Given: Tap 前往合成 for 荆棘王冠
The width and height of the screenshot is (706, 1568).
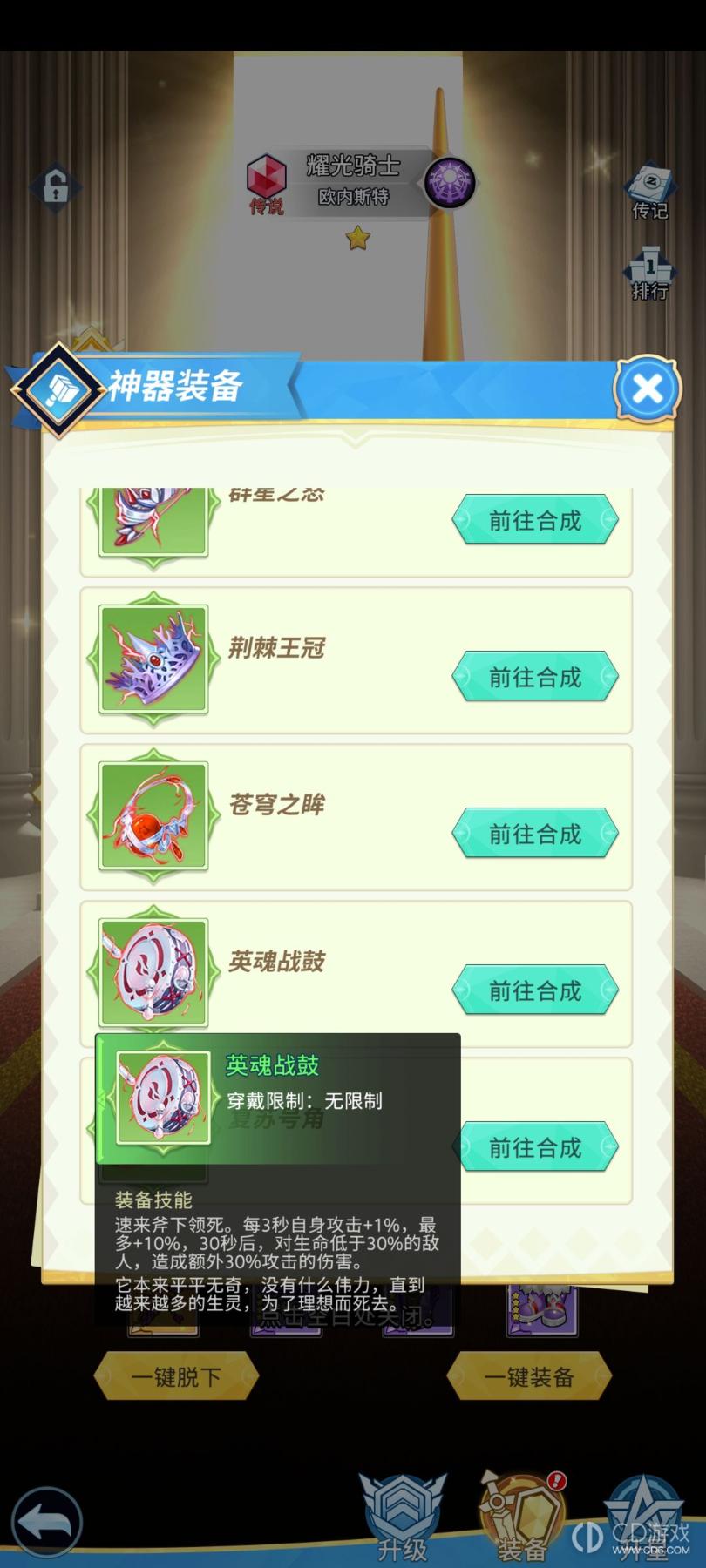Looking at the screenshot, I should 534,677.
